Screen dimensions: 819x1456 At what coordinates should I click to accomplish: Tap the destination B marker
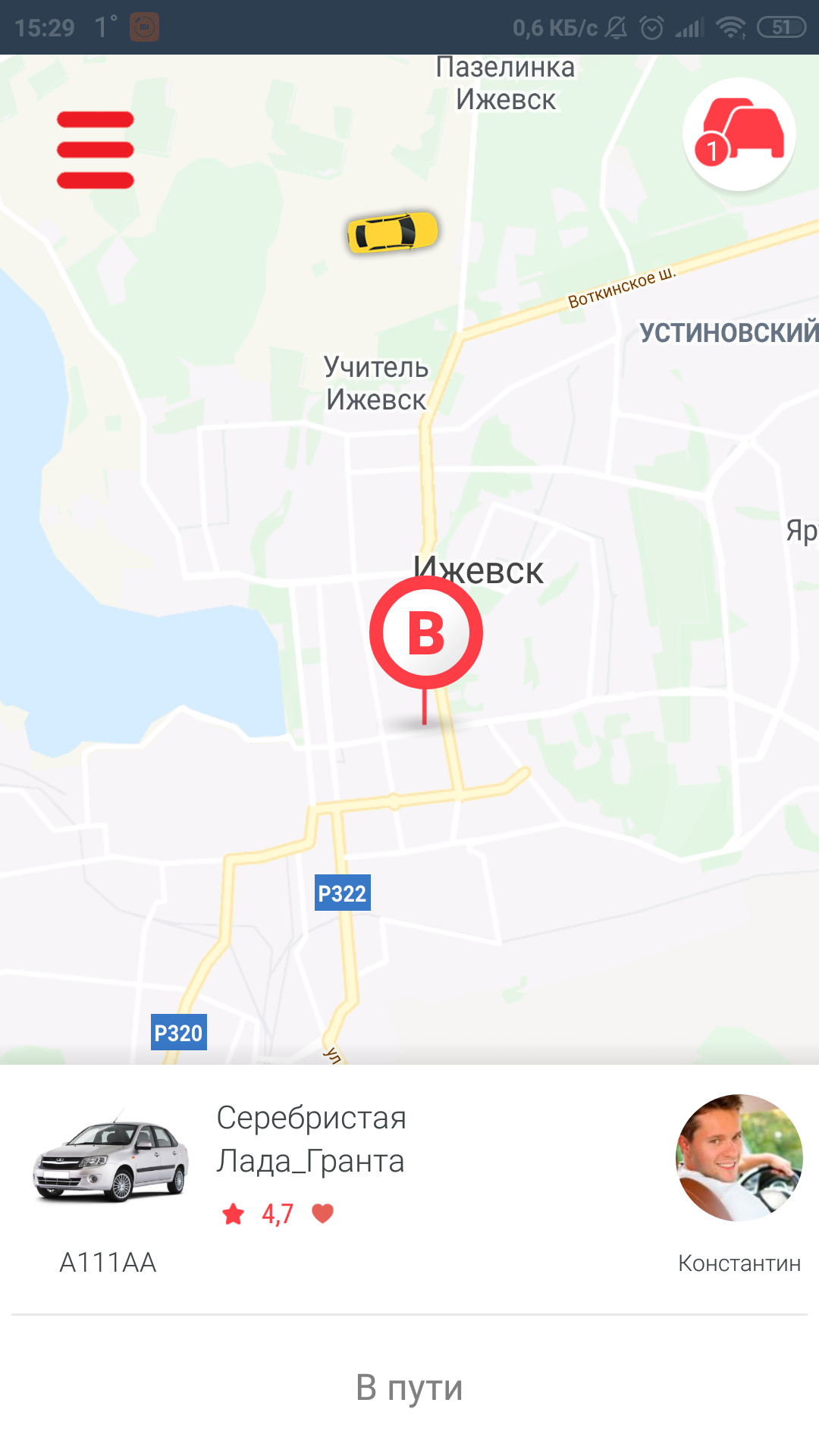[425, 634]
